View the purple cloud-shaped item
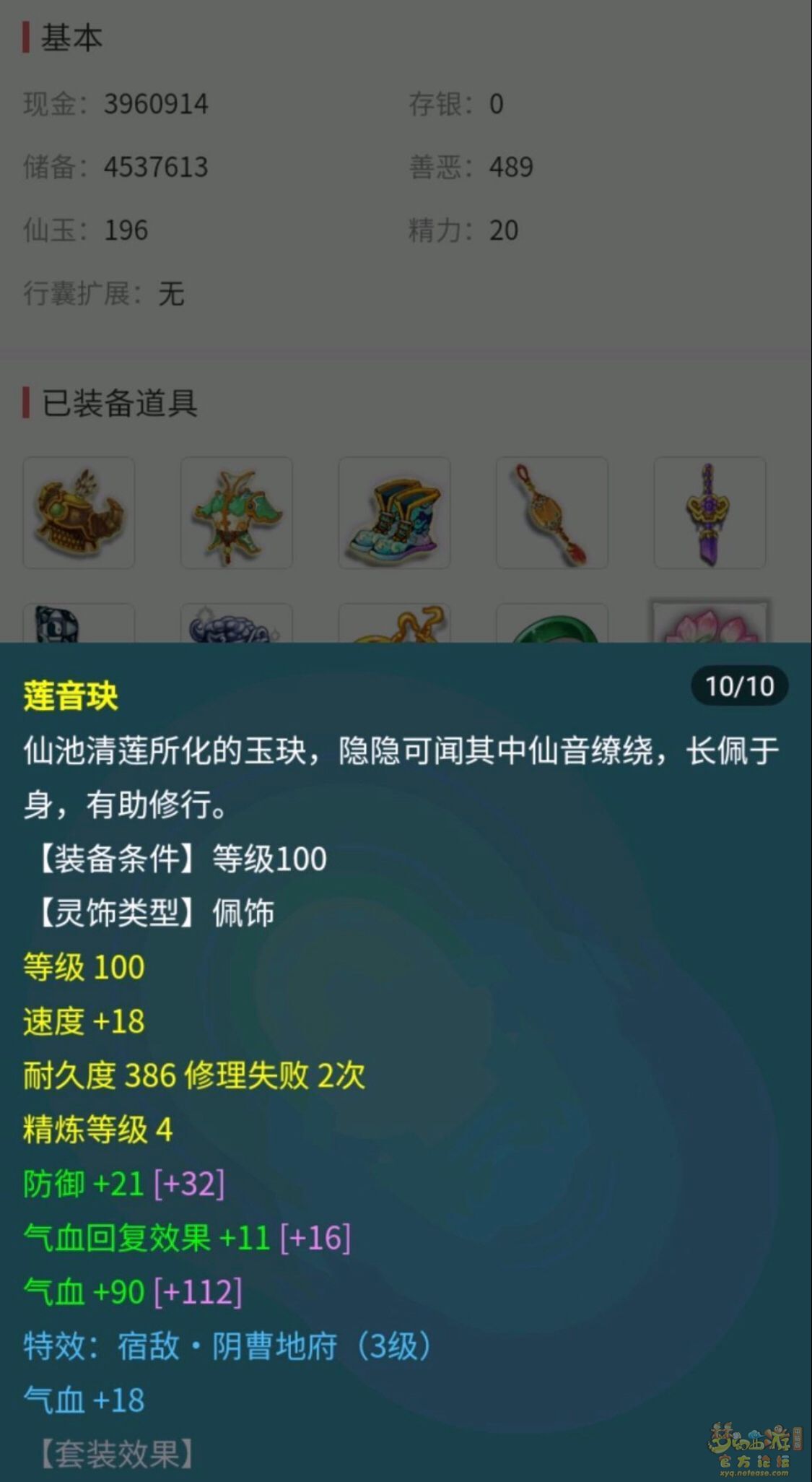 coord(236,625)
